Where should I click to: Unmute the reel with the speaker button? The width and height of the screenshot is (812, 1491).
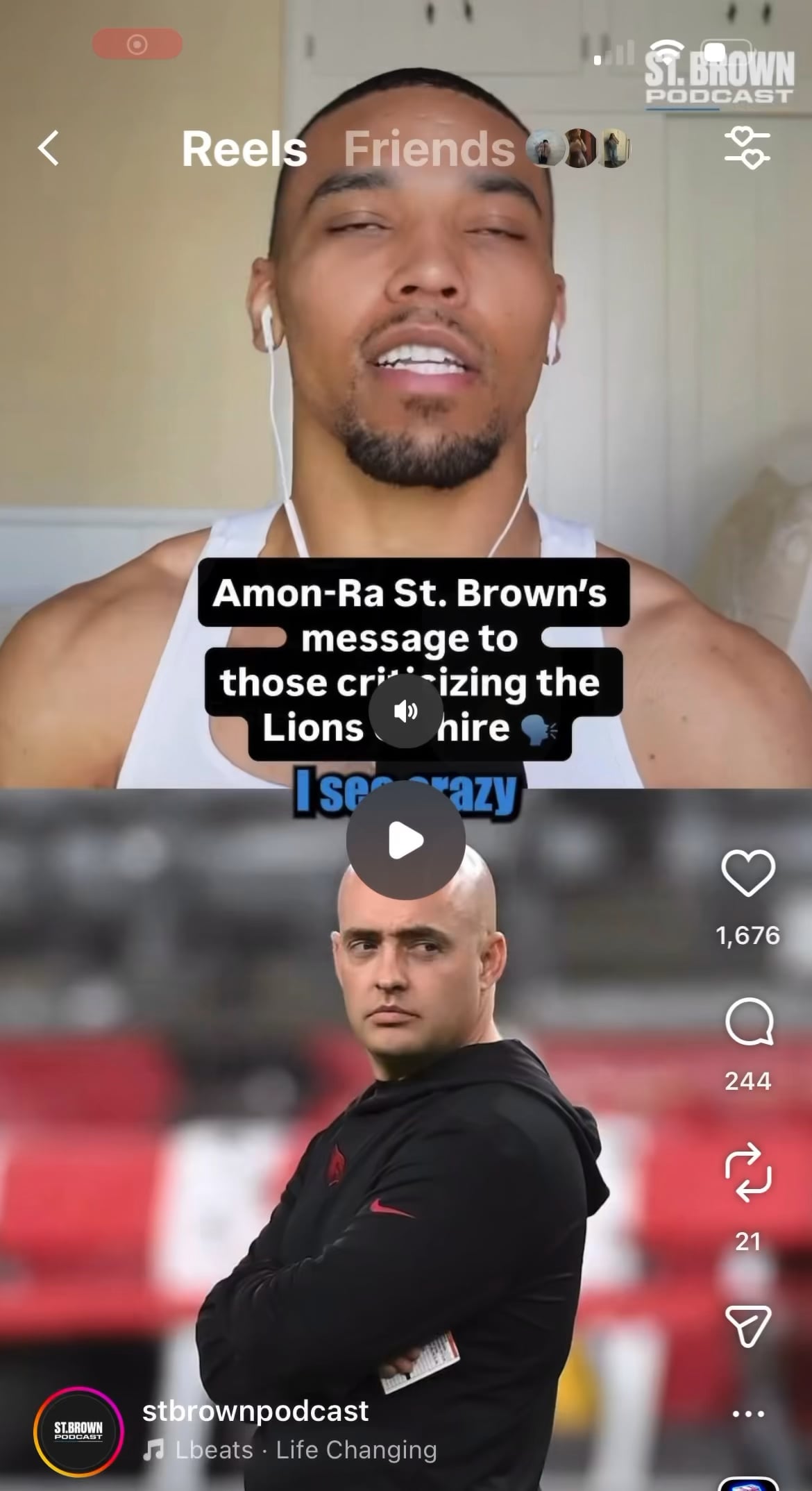pos(406,711)
